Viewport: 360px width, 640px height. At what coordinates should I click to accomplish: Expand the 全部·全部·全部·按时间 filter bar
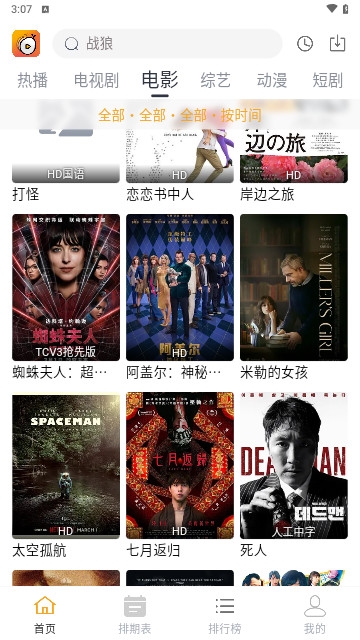point(180,115)
